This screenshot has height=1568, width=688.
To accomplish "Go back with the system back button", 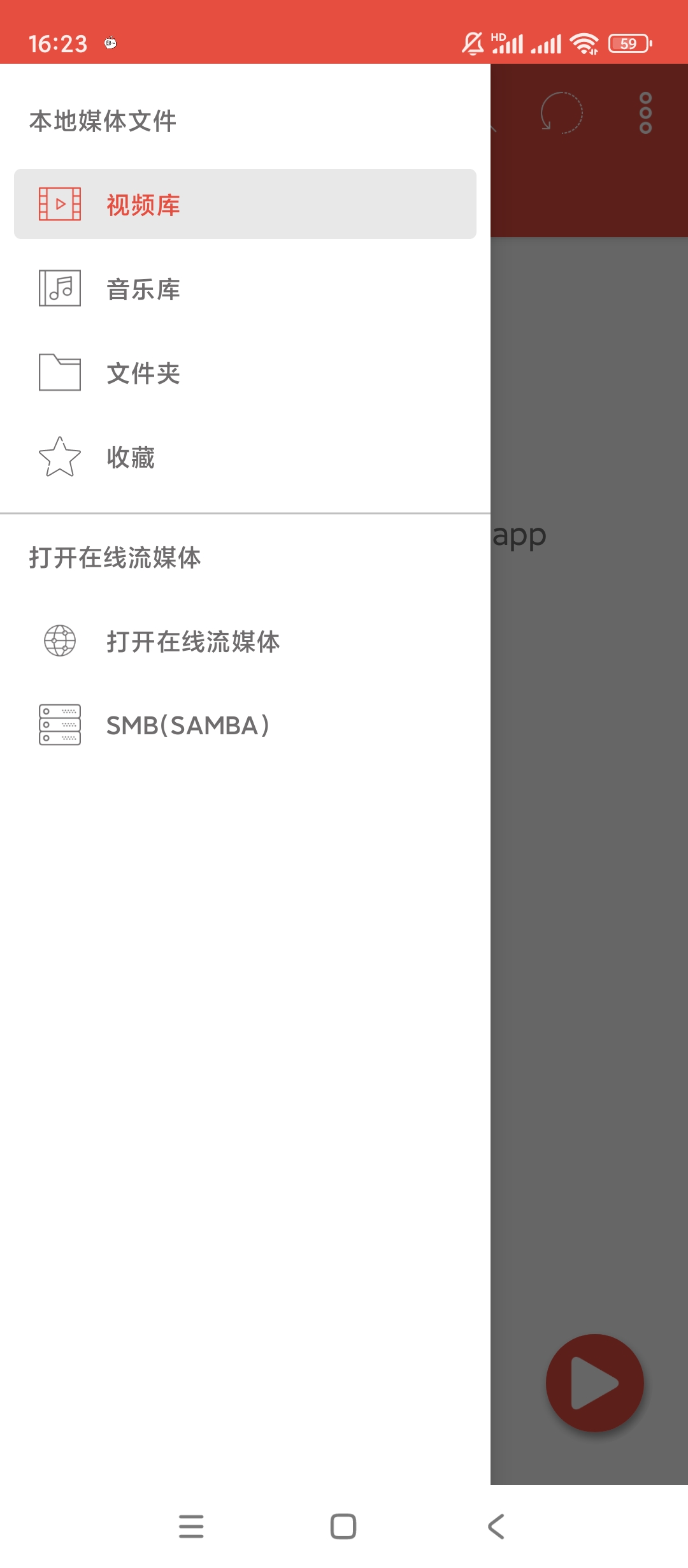I will [496, 1527].
